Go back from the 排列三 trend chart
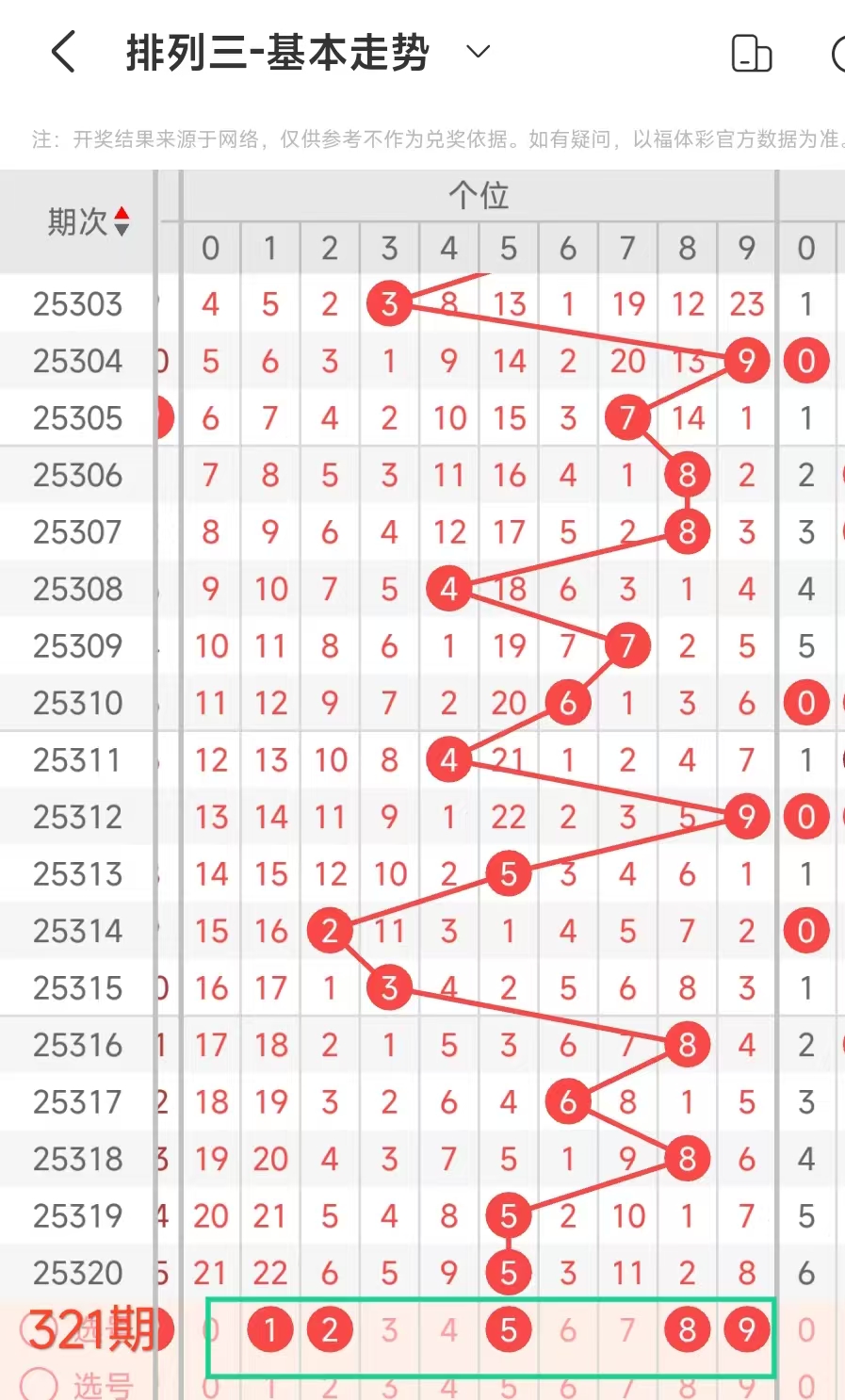Viewport: 845px width, 1400px height. coord(63,52)
